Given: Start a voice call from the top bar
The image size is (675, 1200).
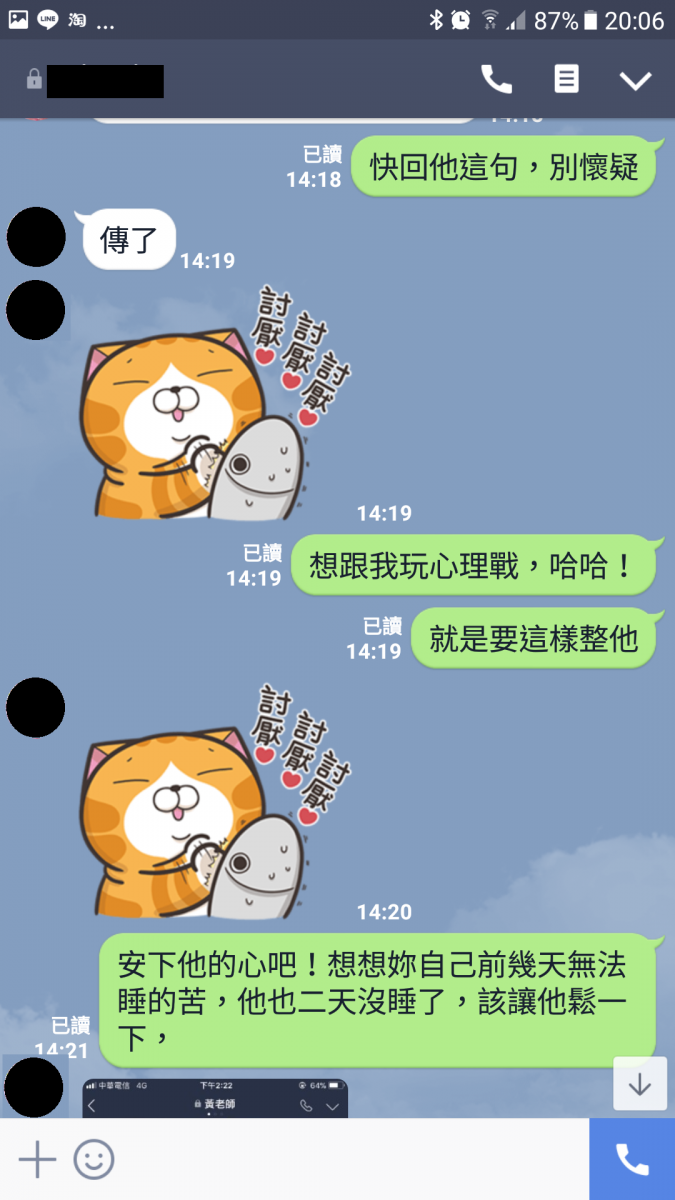Looking at the screenshot, I should [x=496, y=80].
